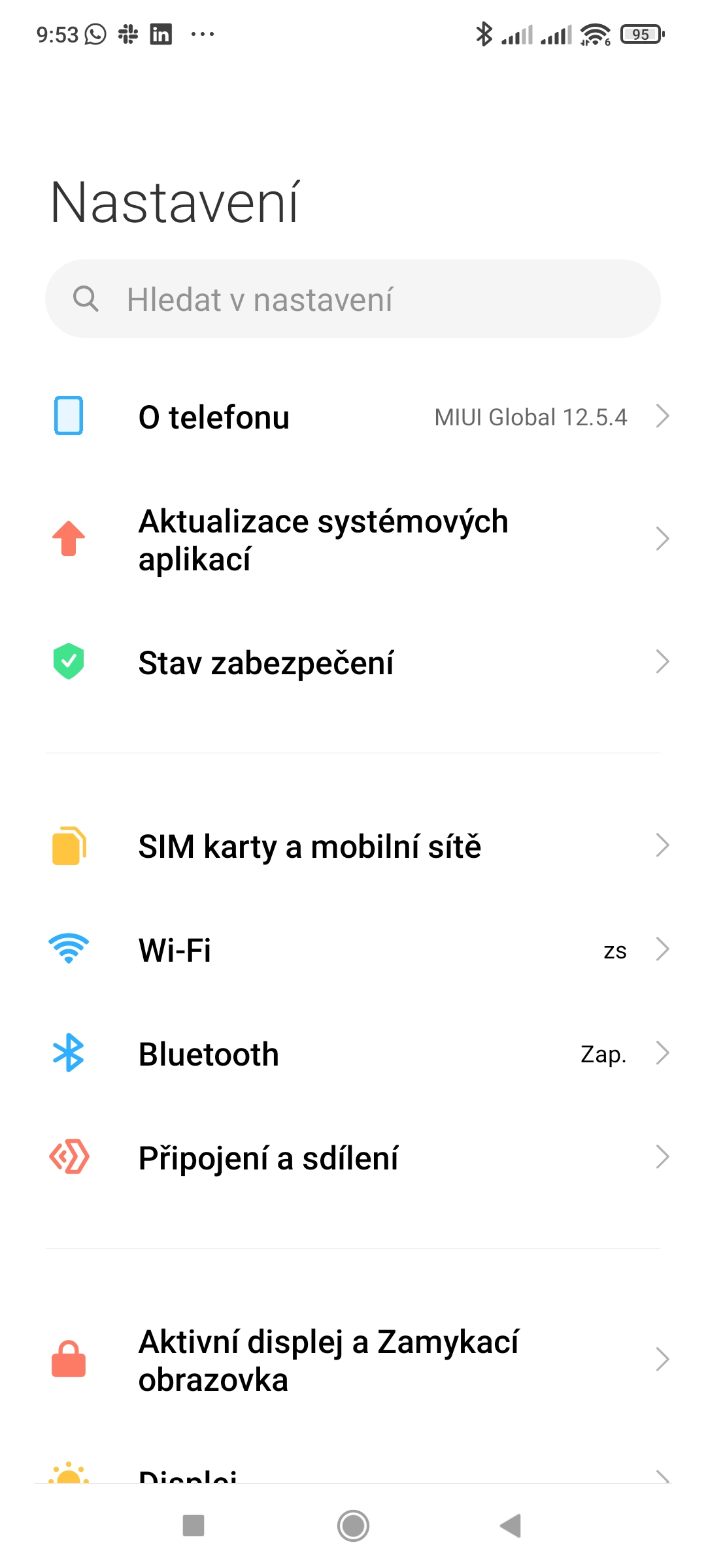Open "Aktivní displej a Zamykací obrazovka"

(x=353, y=1360)
